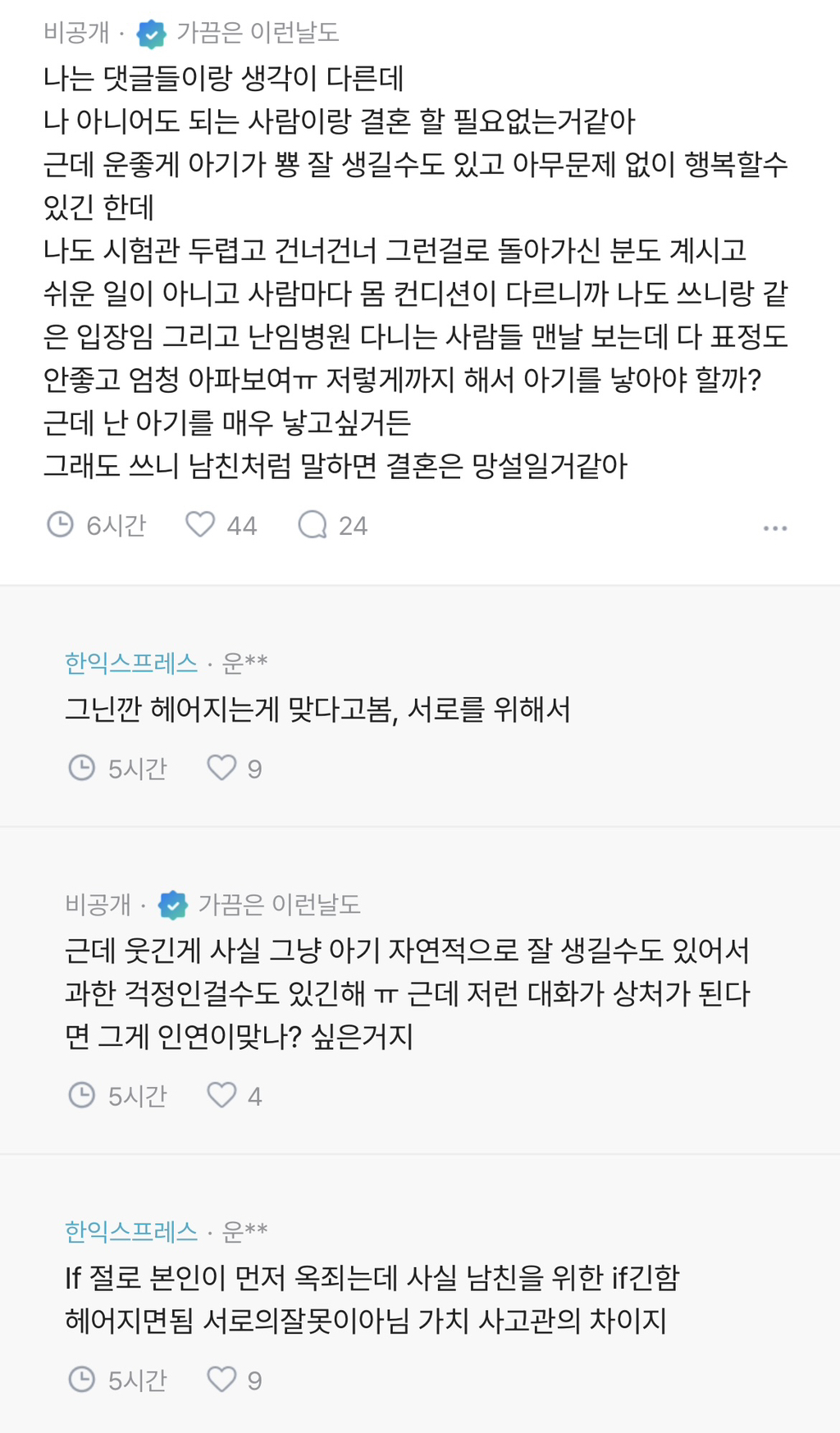Image resolution: width=840 pixels, height=1433 pixels.
Task: Open 한익스프레스 company link above If 절로 reply
Action: [131, 1231]
